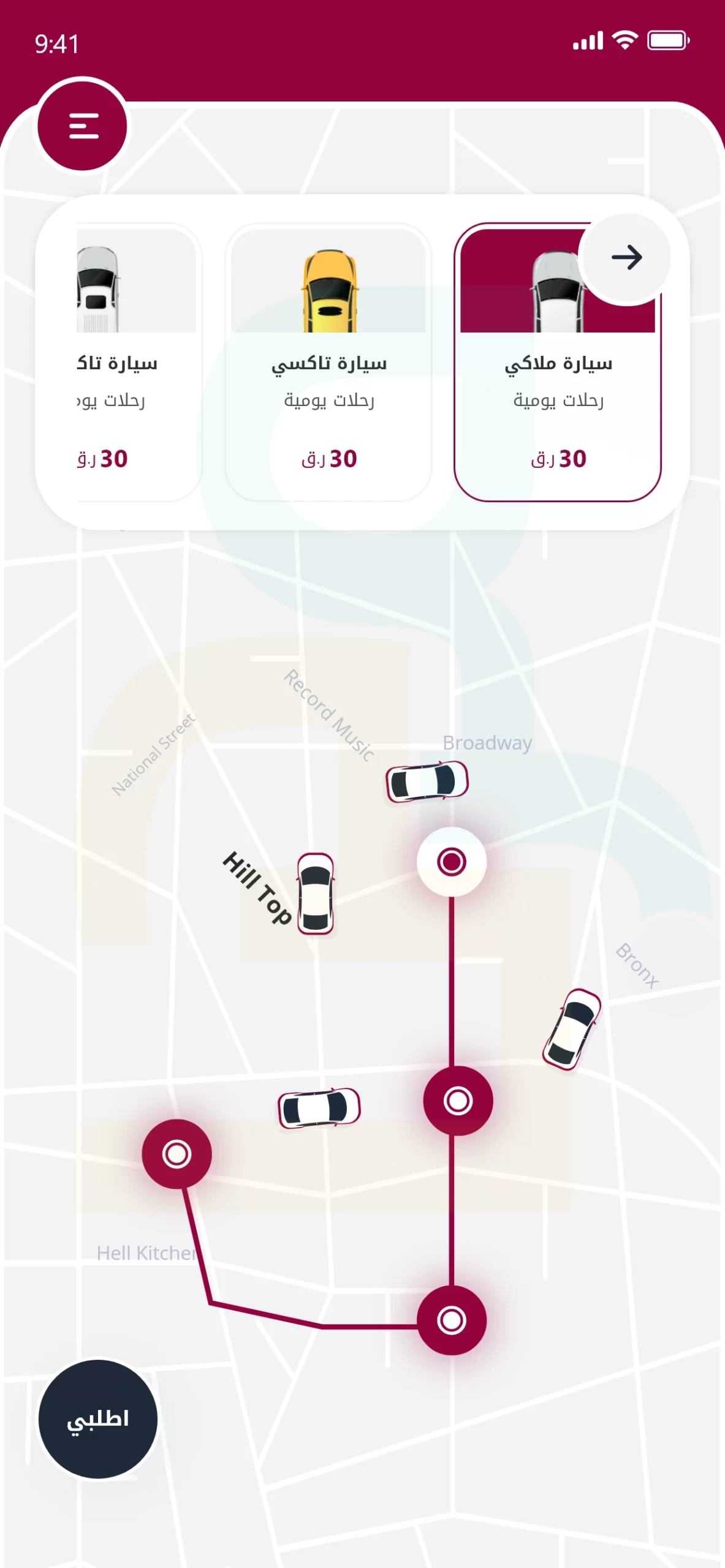Select the سيارة ملاكي ride option
The image size is (725, 1568).
[558, 364]
